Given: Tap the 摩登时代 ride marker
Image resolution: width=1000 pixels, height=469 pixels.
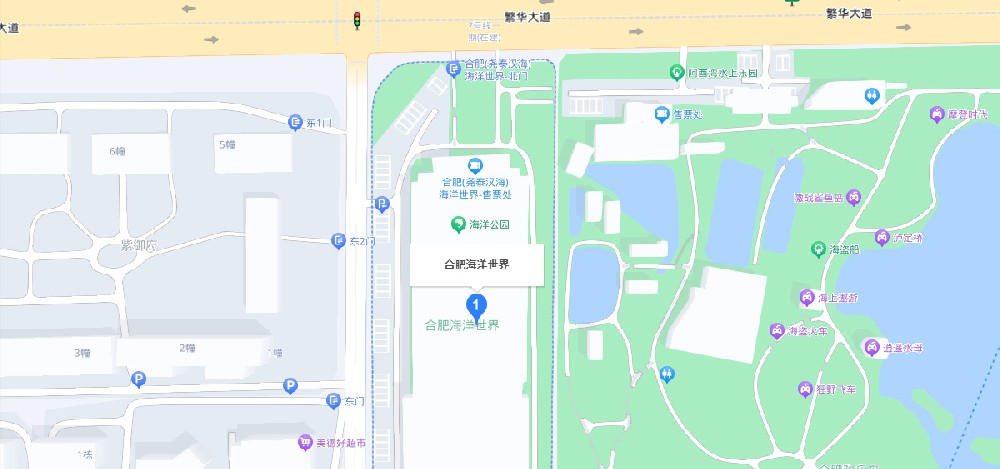Looking at the screenshot, I should [936, 114].
